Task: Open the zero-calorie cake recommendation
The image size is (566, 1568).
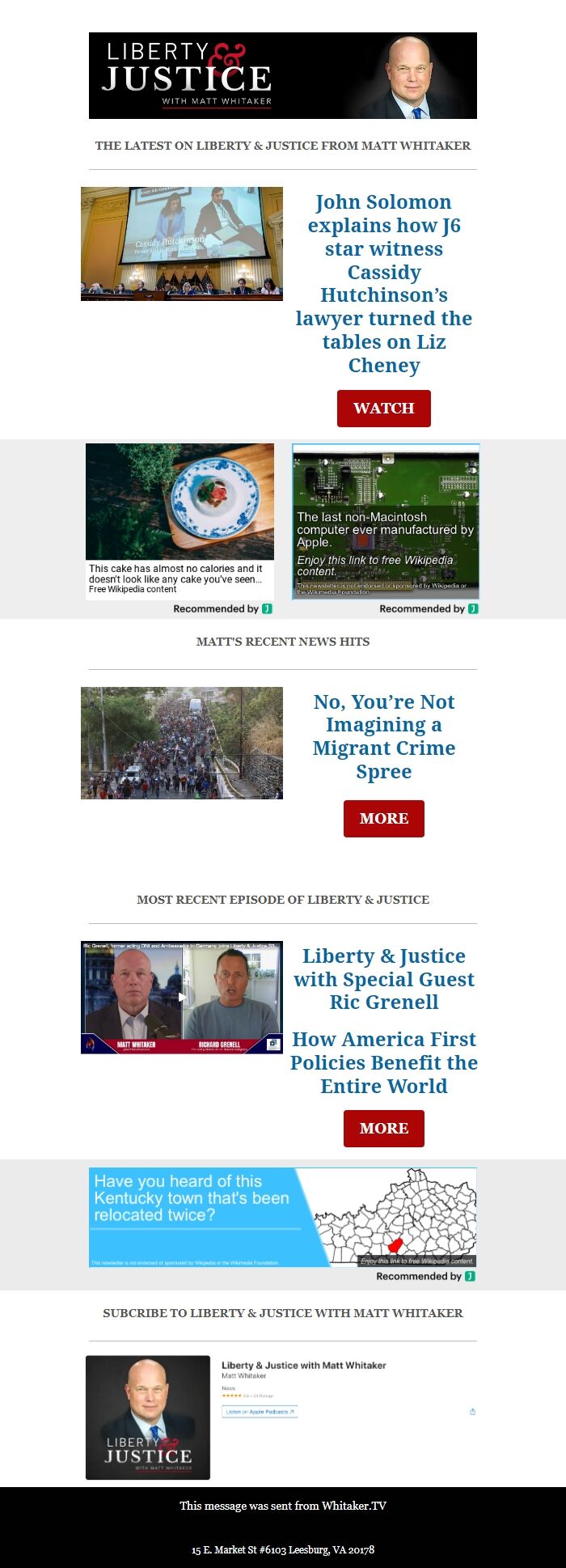Action: 180,519
